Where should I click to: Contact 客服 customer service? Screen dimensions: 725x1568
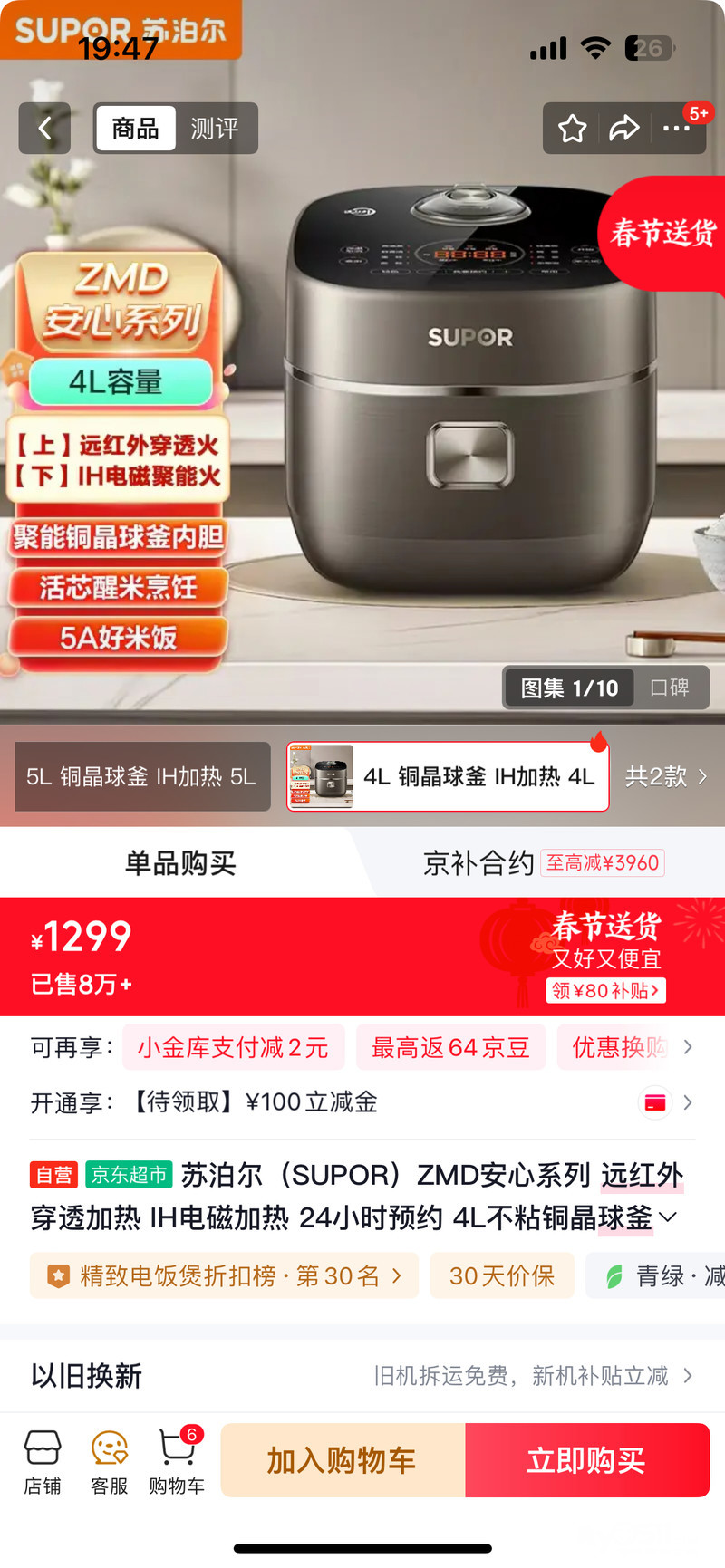(110, 1460)
